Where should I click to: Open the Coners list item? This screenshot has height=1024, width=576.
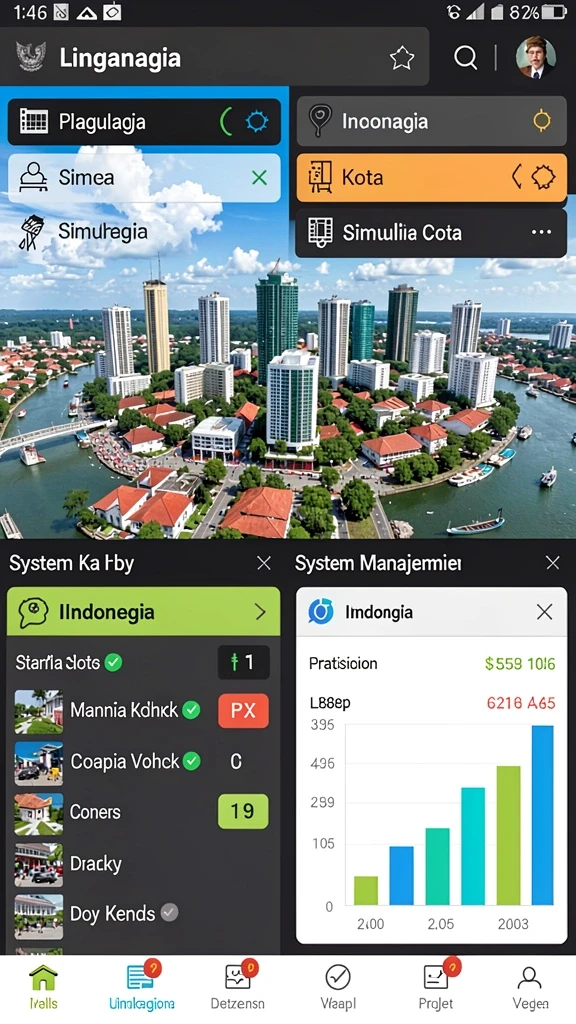click(141, 812)
